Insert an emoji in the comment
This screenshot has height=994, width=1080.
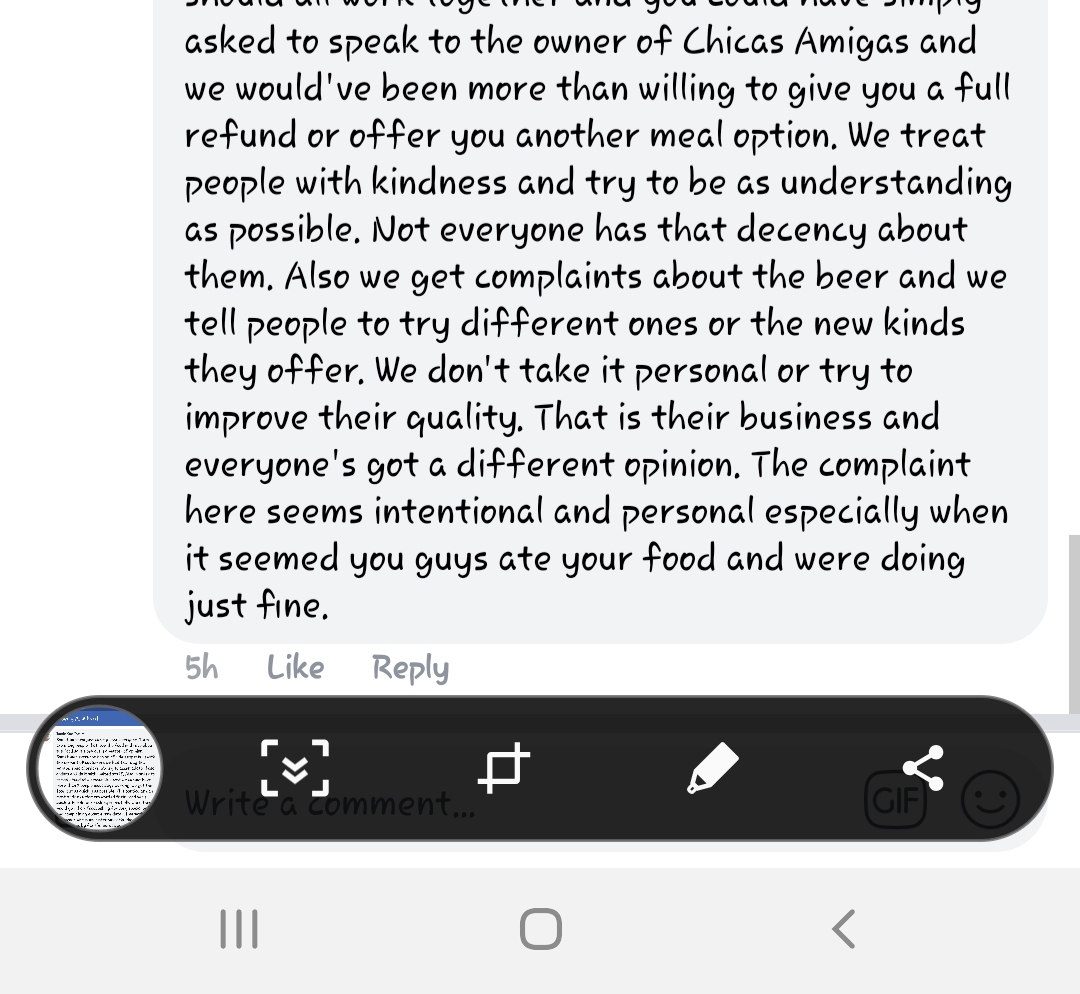point(990,802)
